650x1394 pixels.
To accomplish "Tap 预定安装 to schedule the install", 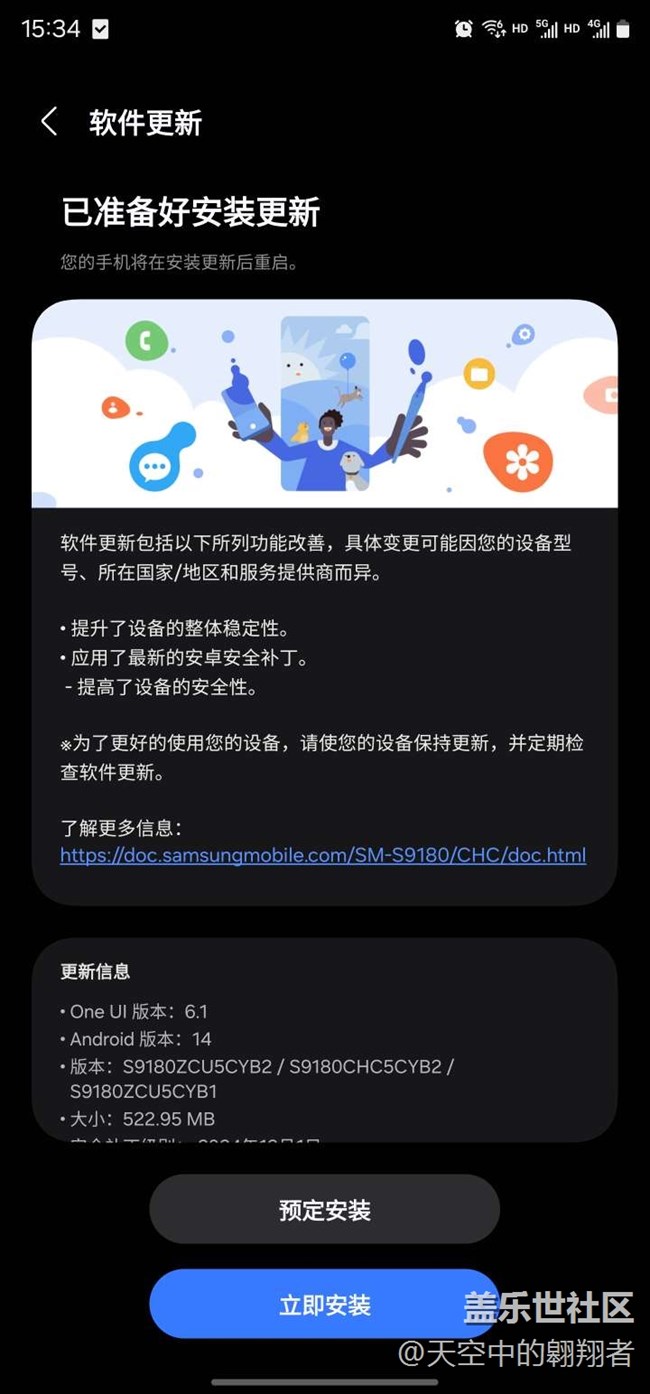I will (x=324, y=1210).
